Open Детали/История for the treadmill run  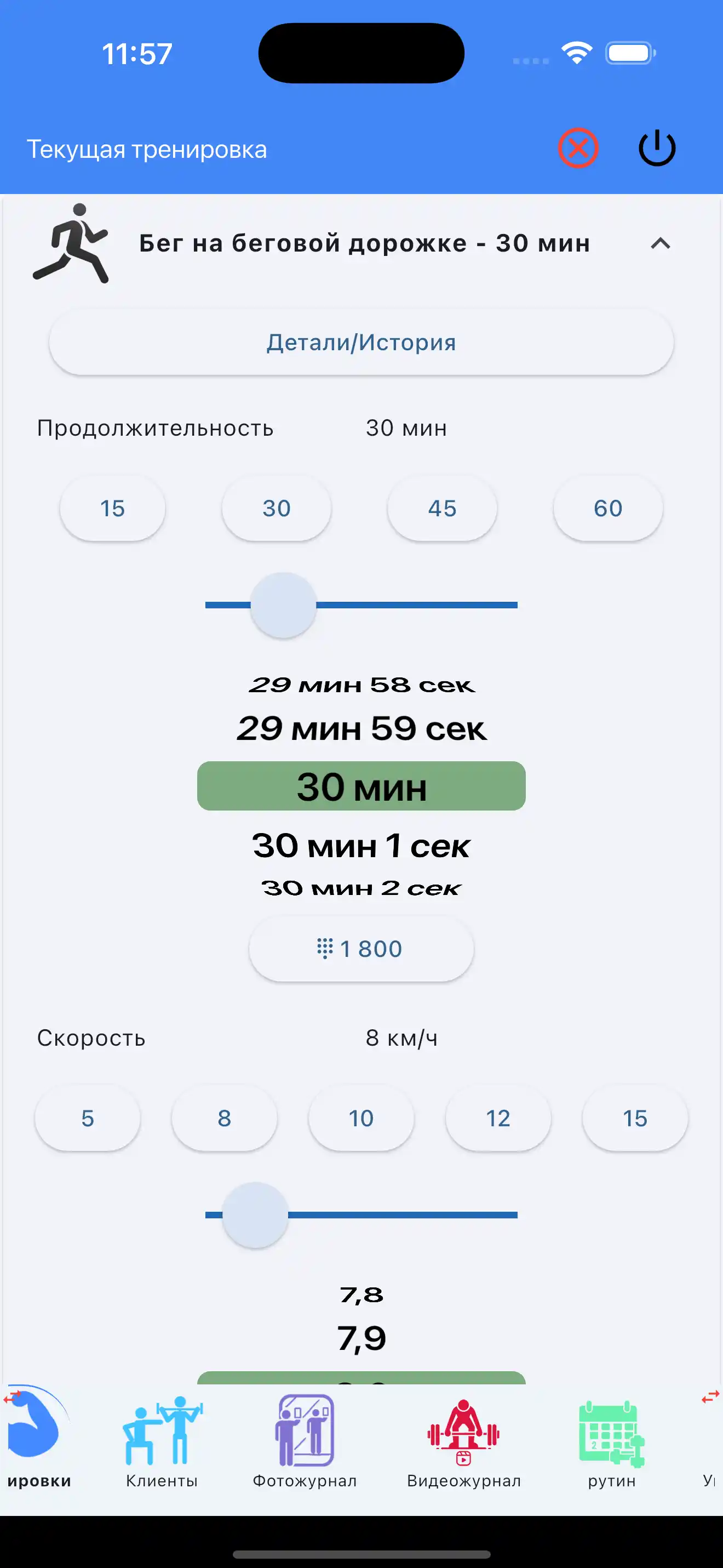[361, 342]
